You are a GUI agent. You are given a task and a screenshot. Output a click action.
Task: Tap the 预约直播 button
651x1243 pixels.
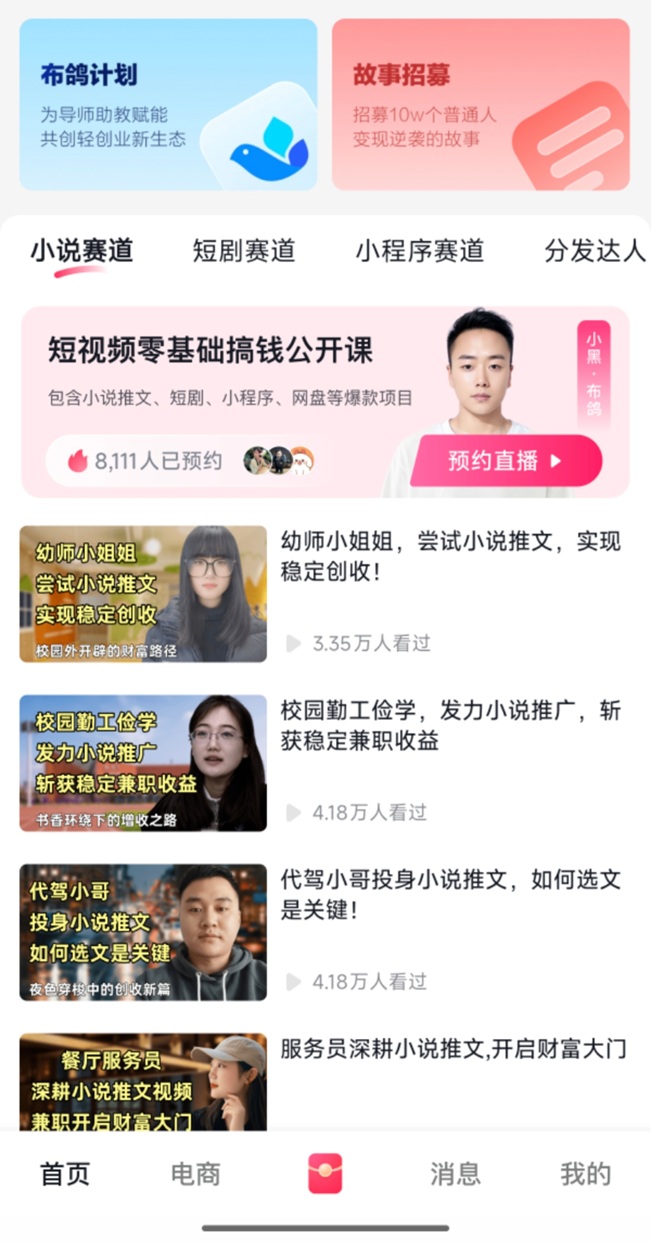(x=506, y=461)
